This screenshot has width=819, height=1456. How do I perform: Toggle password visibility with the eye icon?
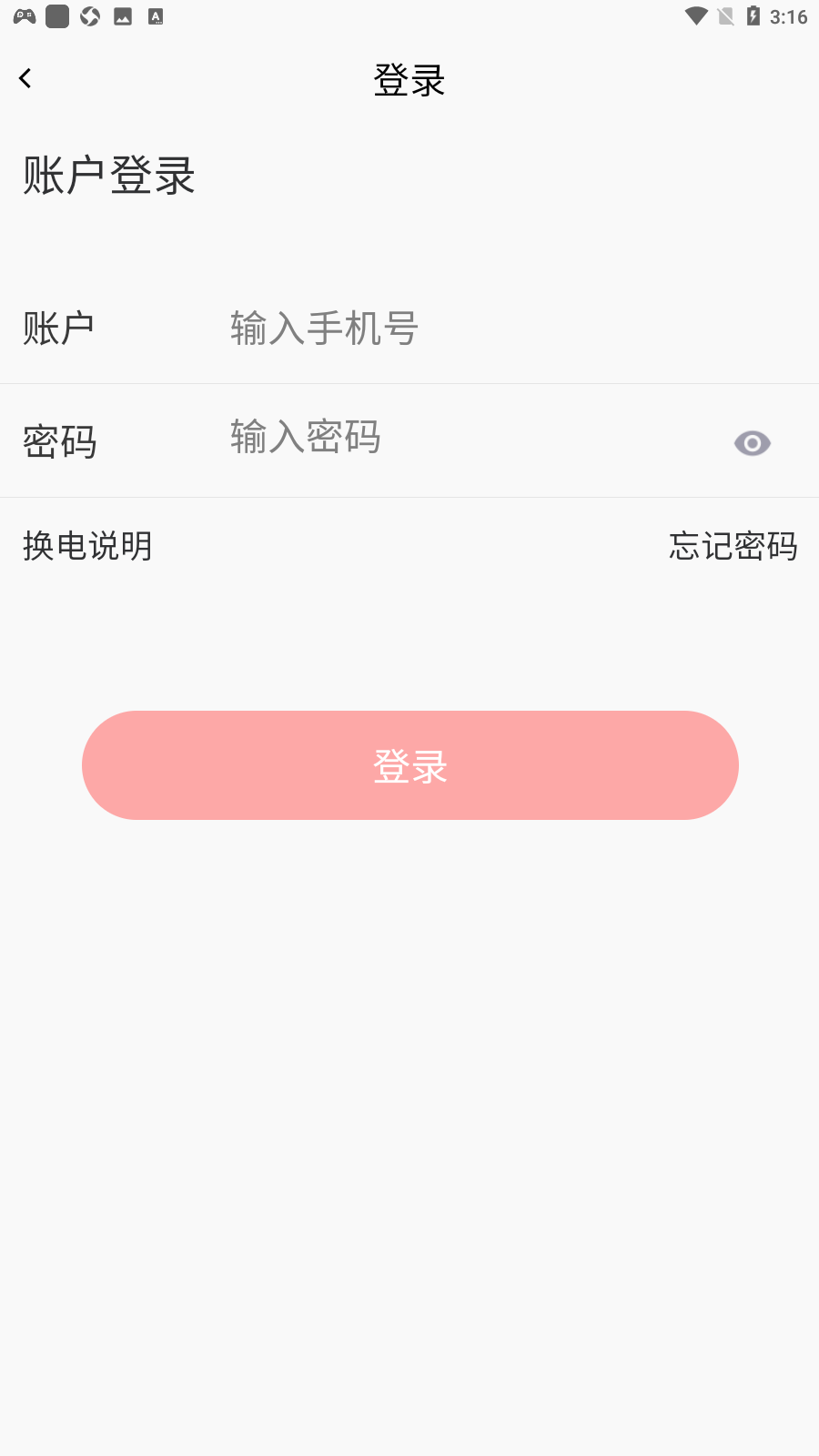pos(752,443)
